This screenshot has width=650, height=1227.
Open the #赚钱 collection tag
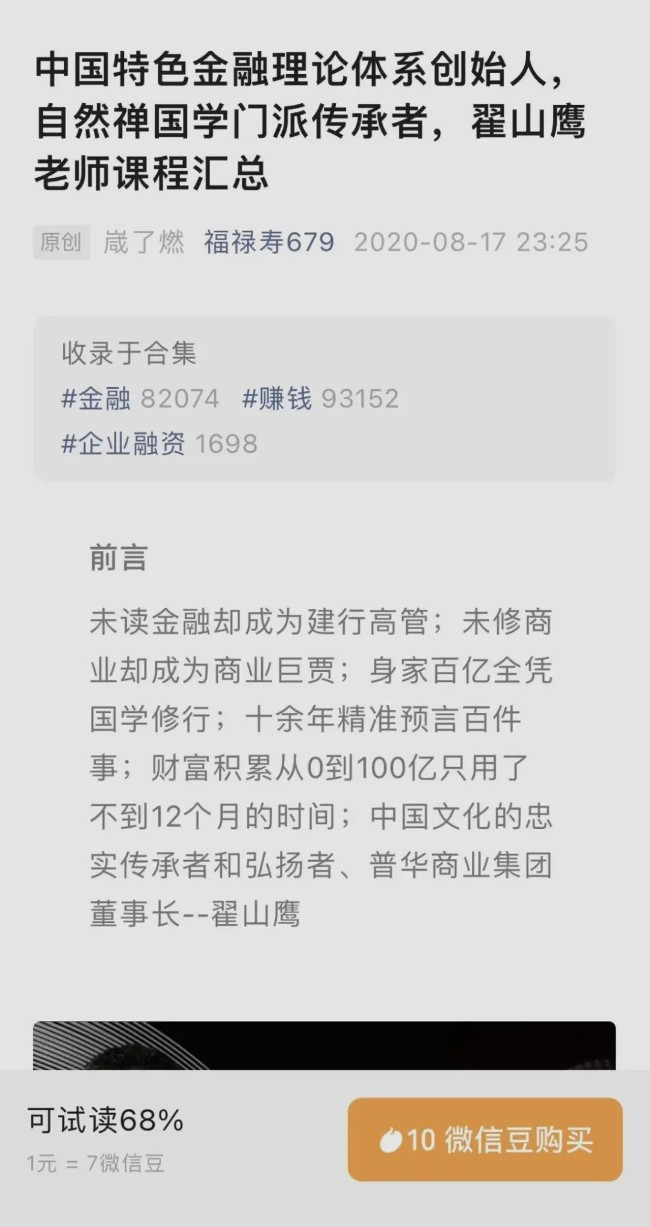point(277,398)
